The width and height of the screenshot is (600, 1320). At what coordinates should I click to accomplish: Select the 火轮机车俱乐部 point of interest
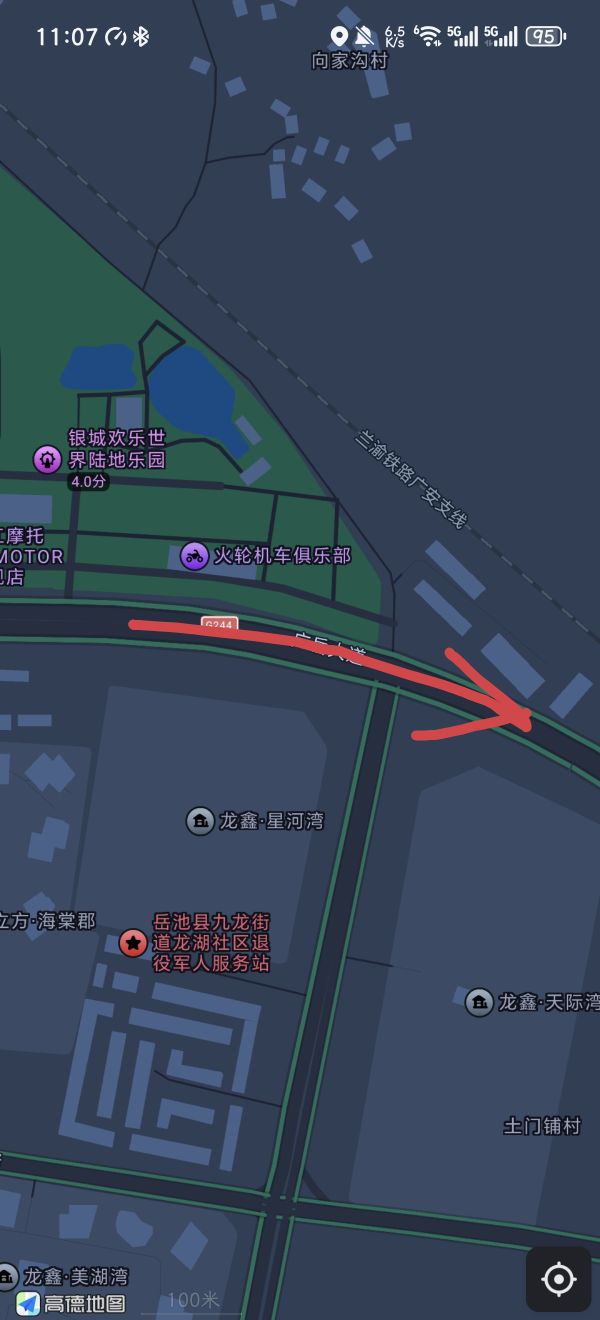194,556
